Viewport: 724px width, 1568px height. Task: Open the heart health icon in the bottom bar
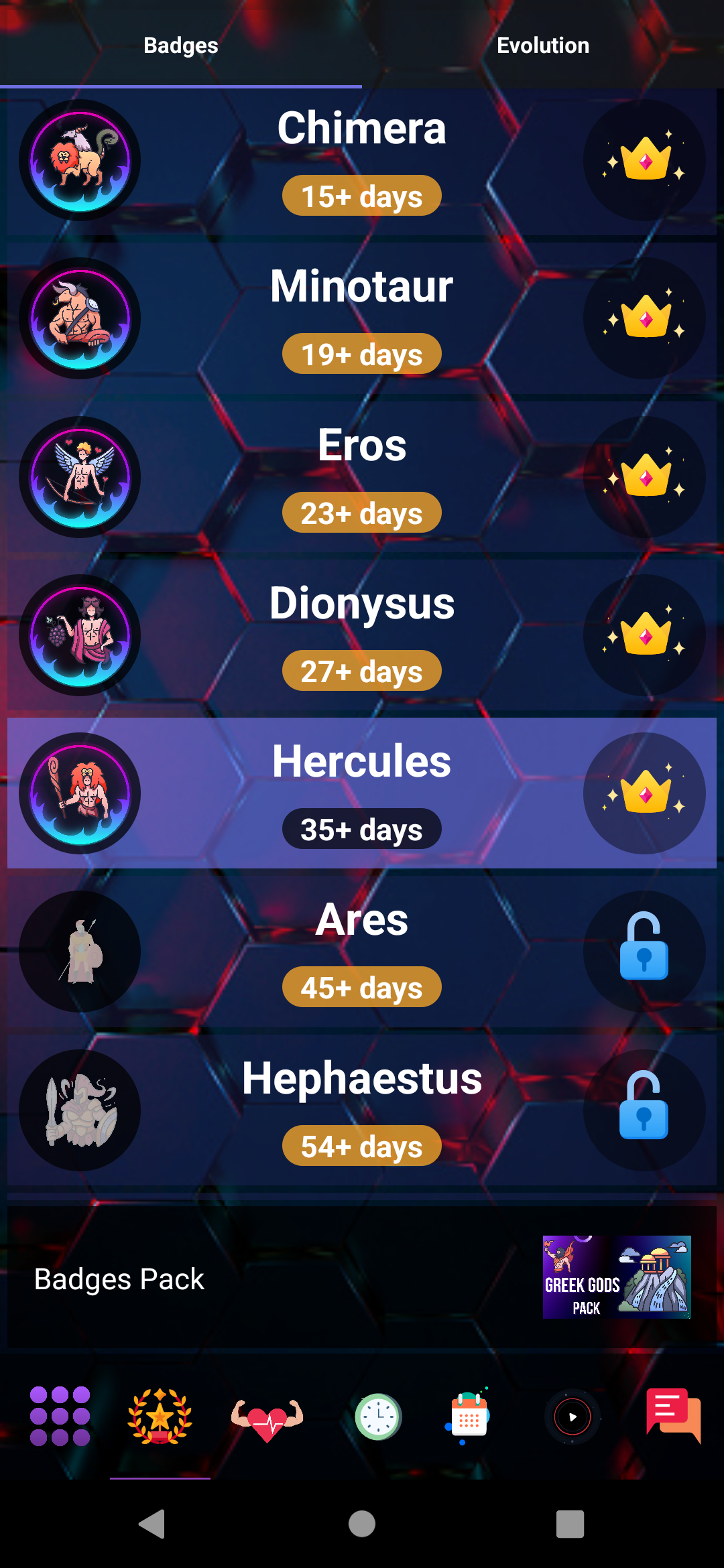point(267,1417)
